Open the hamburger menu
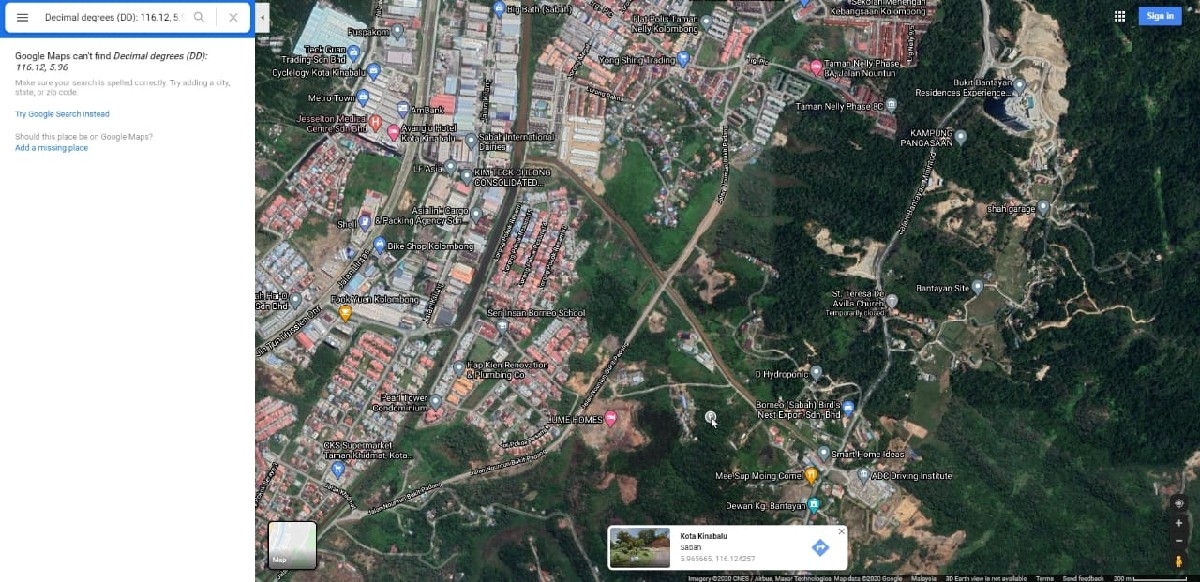1200x582 pixels. 22,17
